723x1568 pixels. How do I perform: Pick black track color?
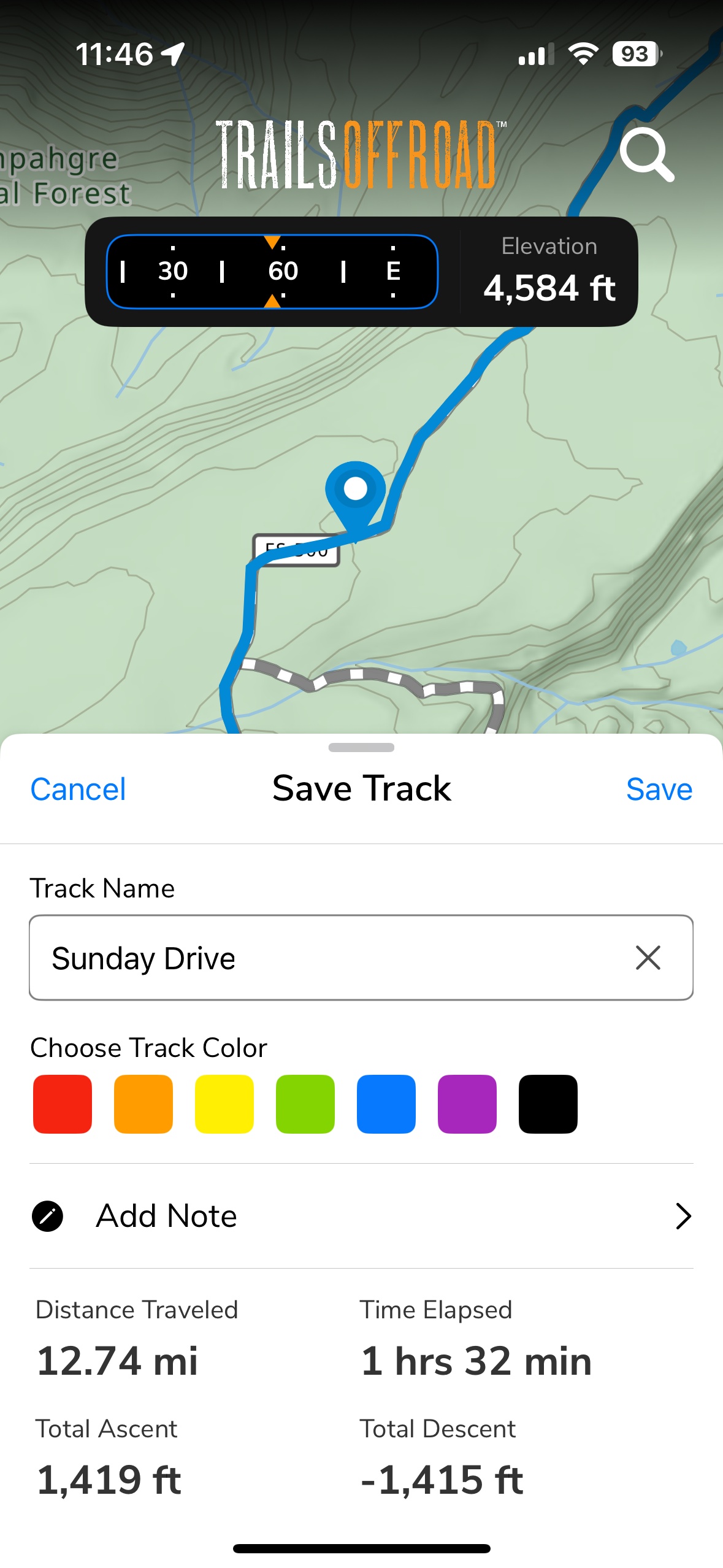click(x=548, y=1104)
